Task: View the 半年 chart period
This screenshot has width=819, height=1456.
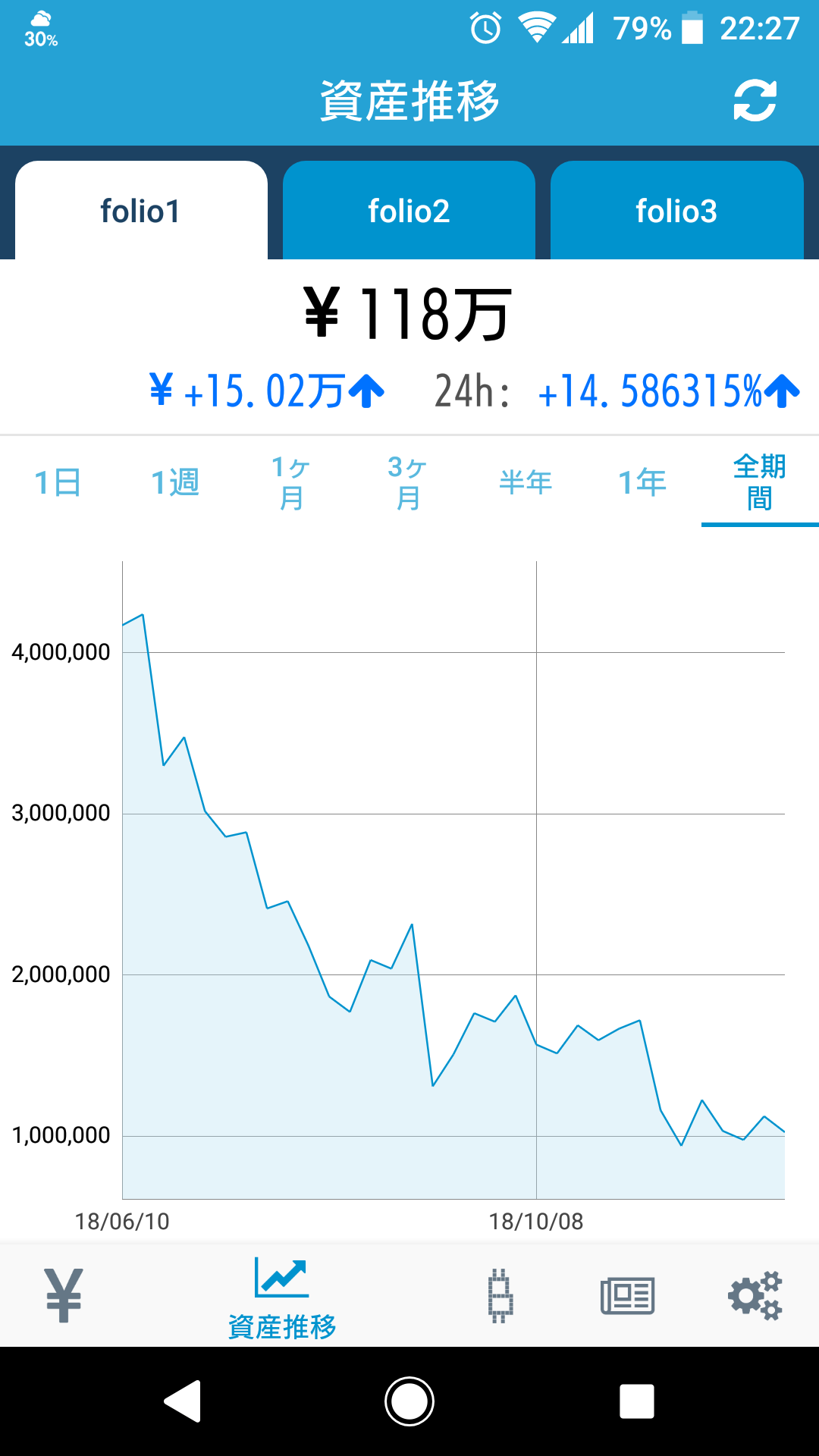Action: click(526, 482)
